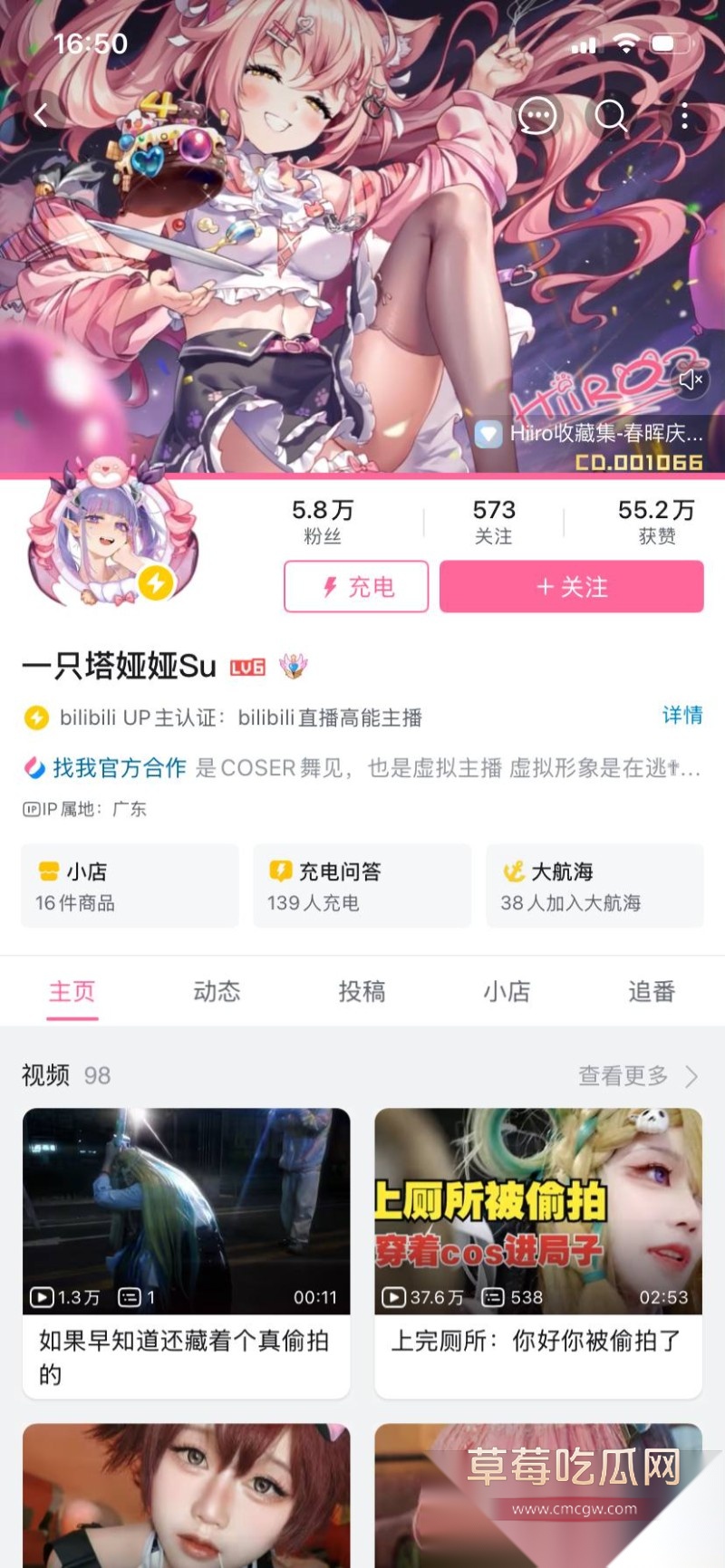Open the 上完厕所 video thumbnail

pyautogui.click(x=538, y=1214)
